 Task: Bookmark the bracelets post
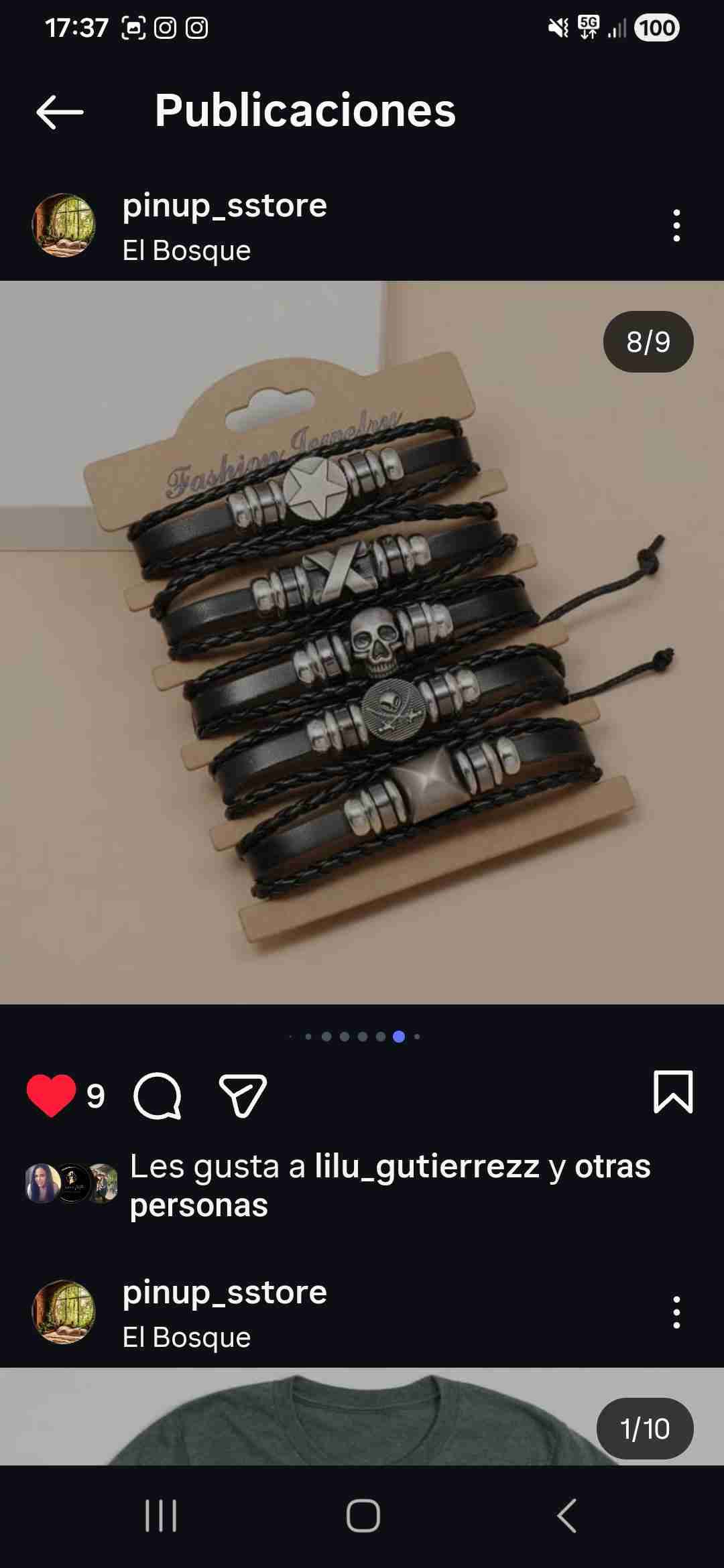pos(672,1093)
